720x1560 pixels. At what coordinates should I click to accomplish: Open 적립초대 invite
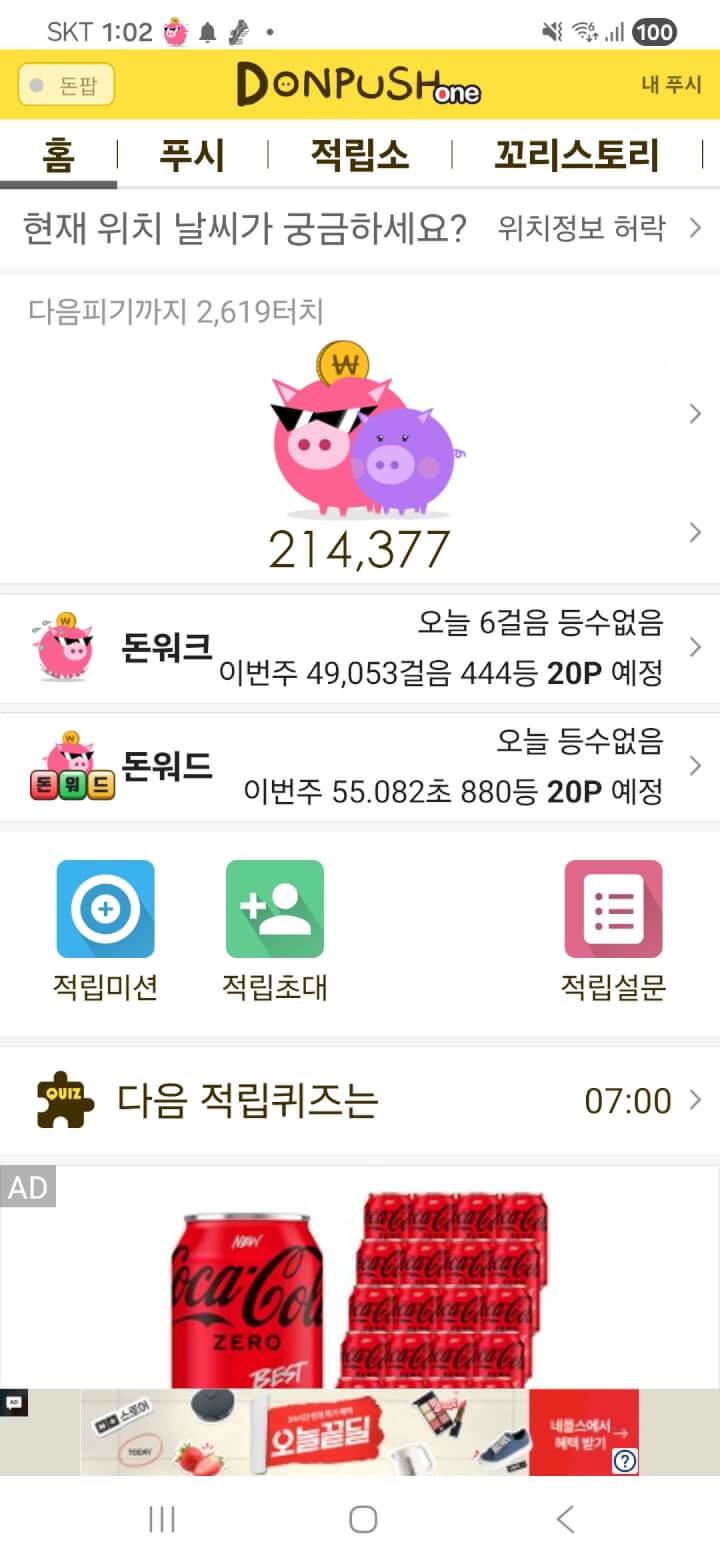(x=274, y=931)
